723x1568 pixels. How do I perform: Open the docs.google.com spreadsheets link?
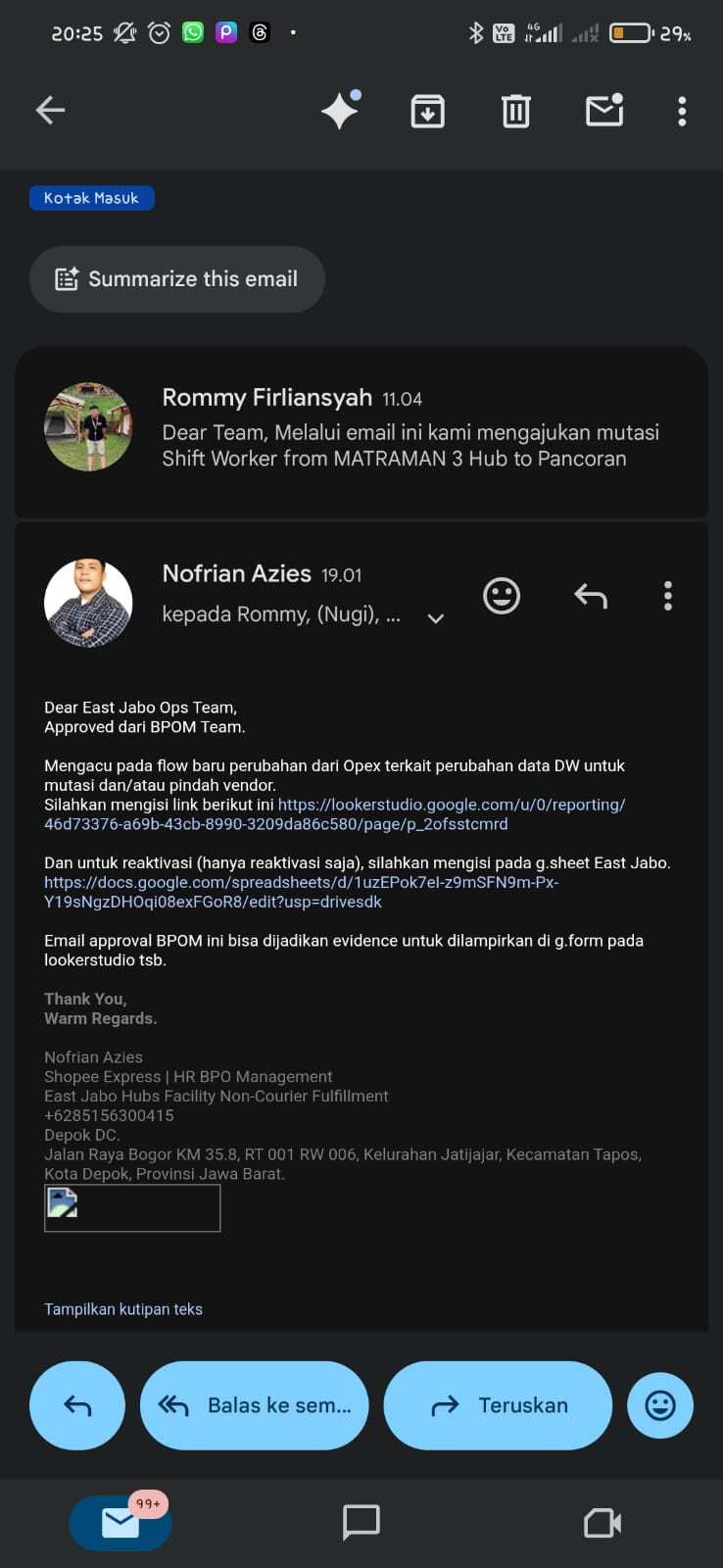(301, 883)
